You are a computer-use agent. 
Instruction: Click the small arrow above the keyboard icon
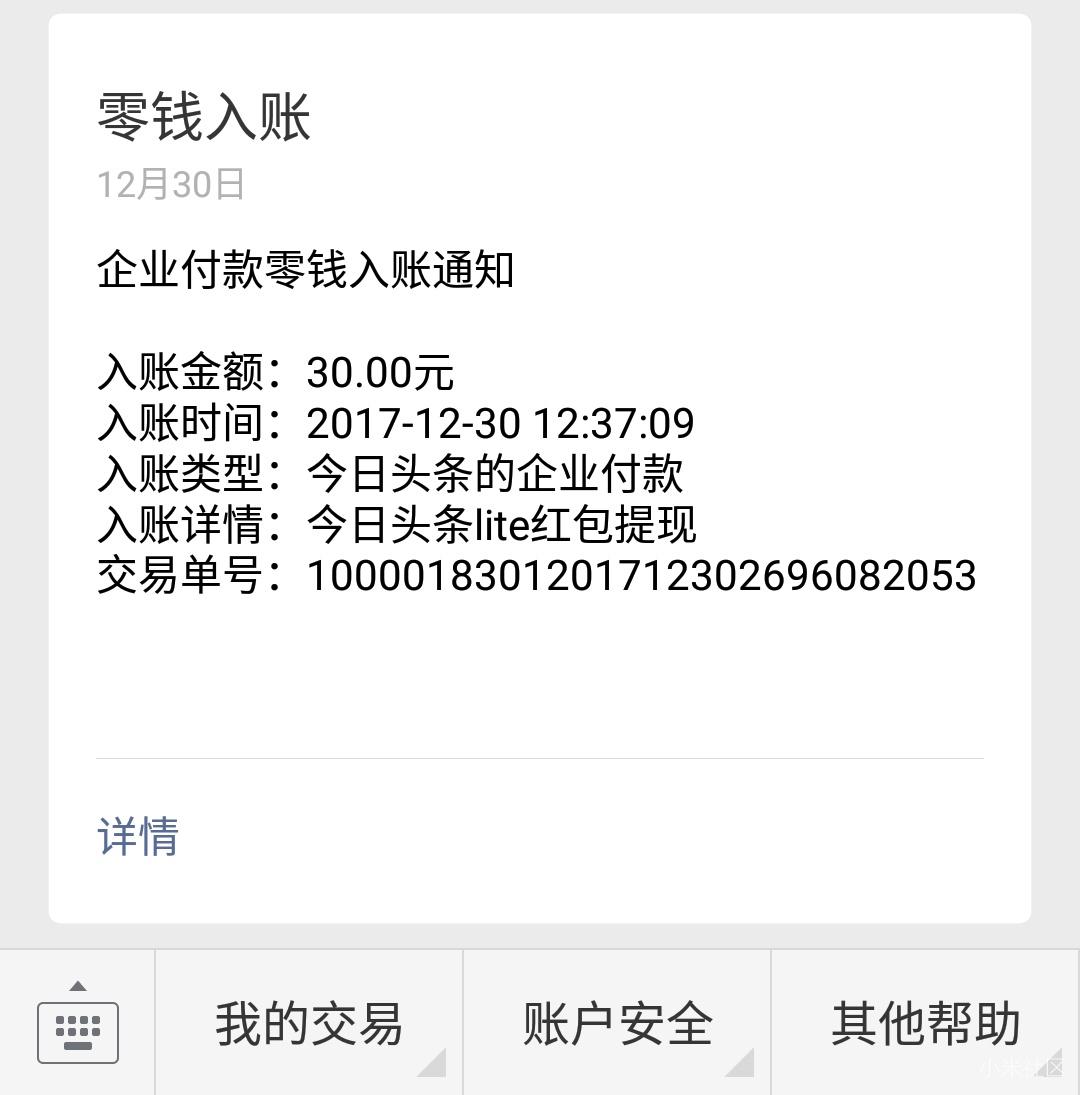[x=78, y=988]
